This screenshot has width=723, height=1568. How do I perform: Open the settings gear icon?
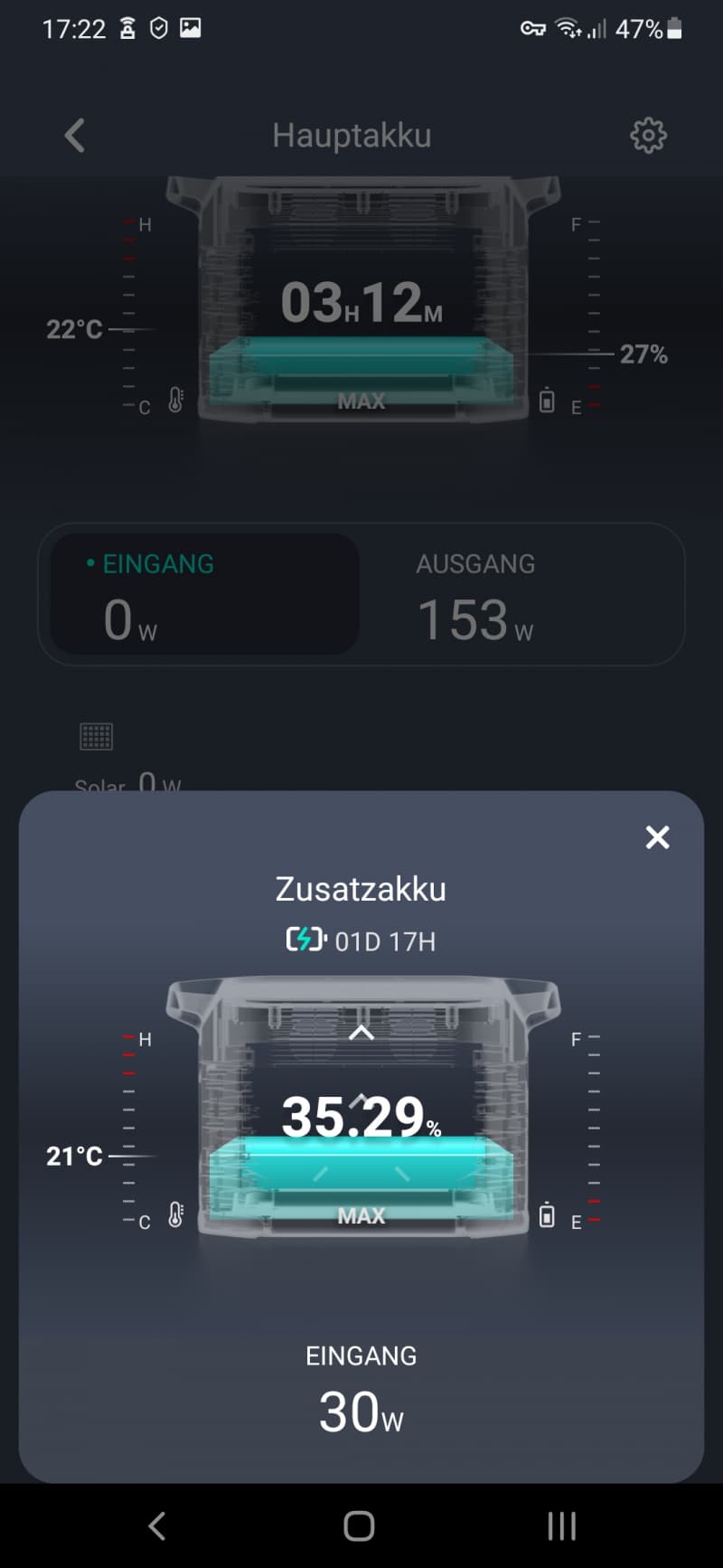[x=648, y=136]
